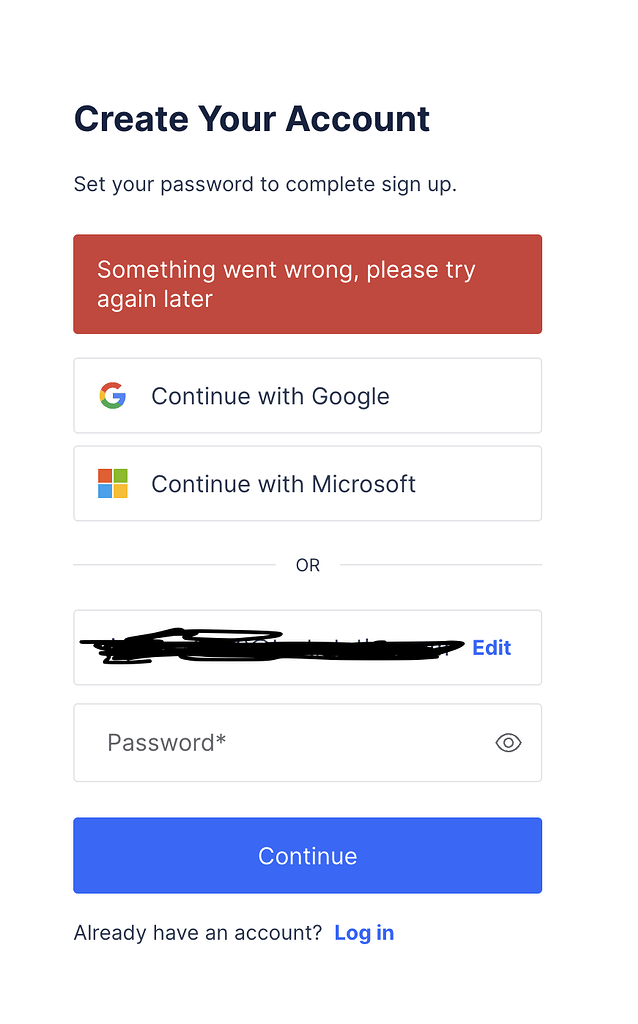638x1024 pixels.
Task: Focus the Password field
Action: pyautogui.click(x=290, y=743)
